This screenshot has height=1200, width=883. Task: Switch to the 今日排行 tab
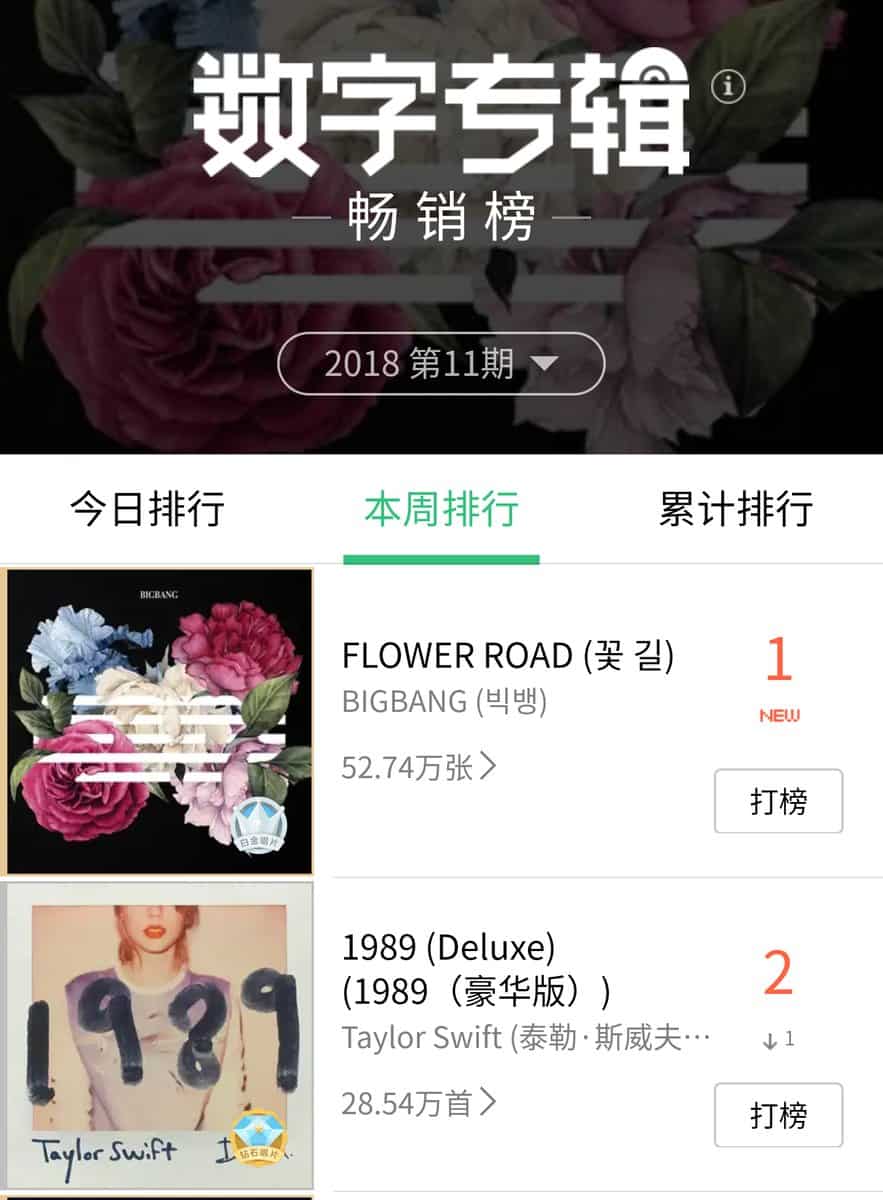(x=147, y=509)
